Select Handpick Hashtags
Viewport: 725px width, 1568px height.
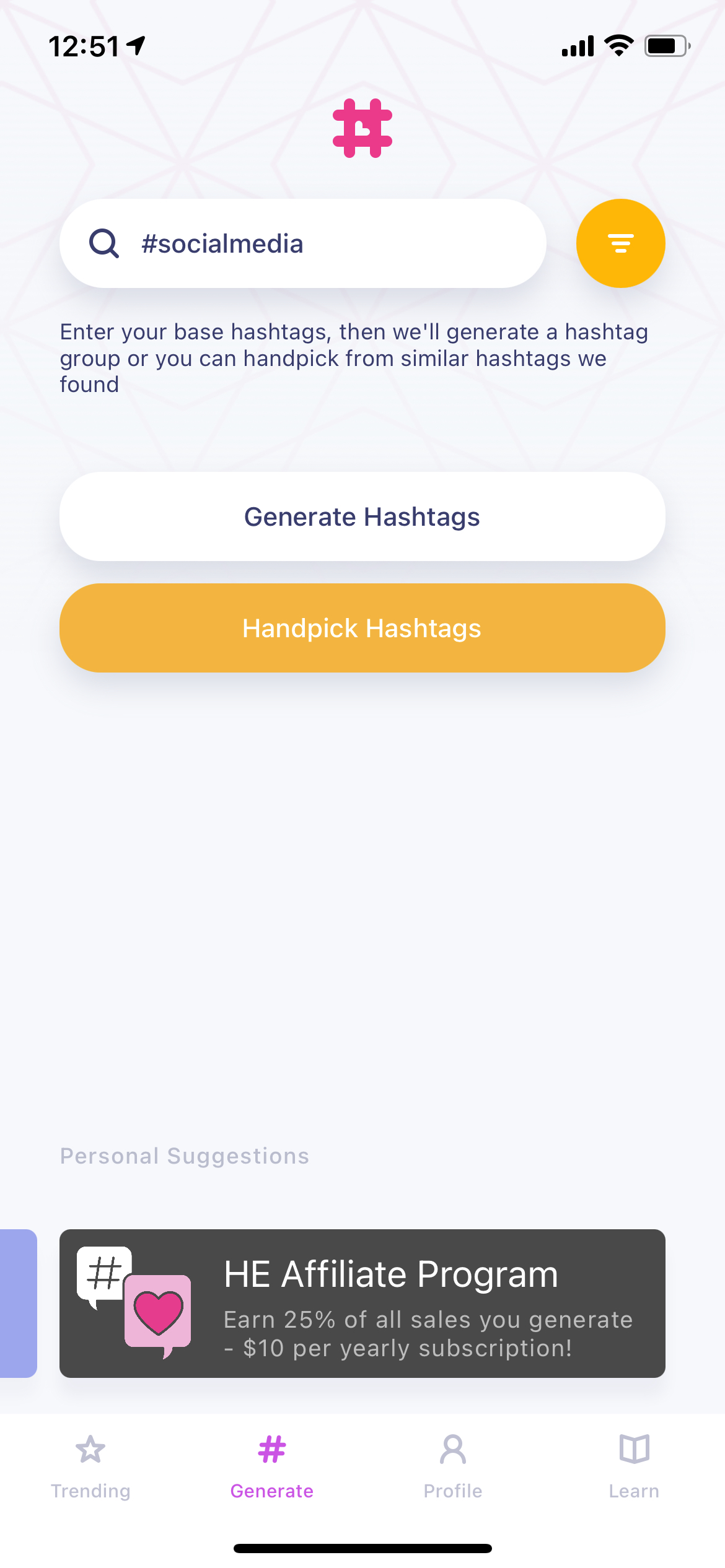[362, 628]
